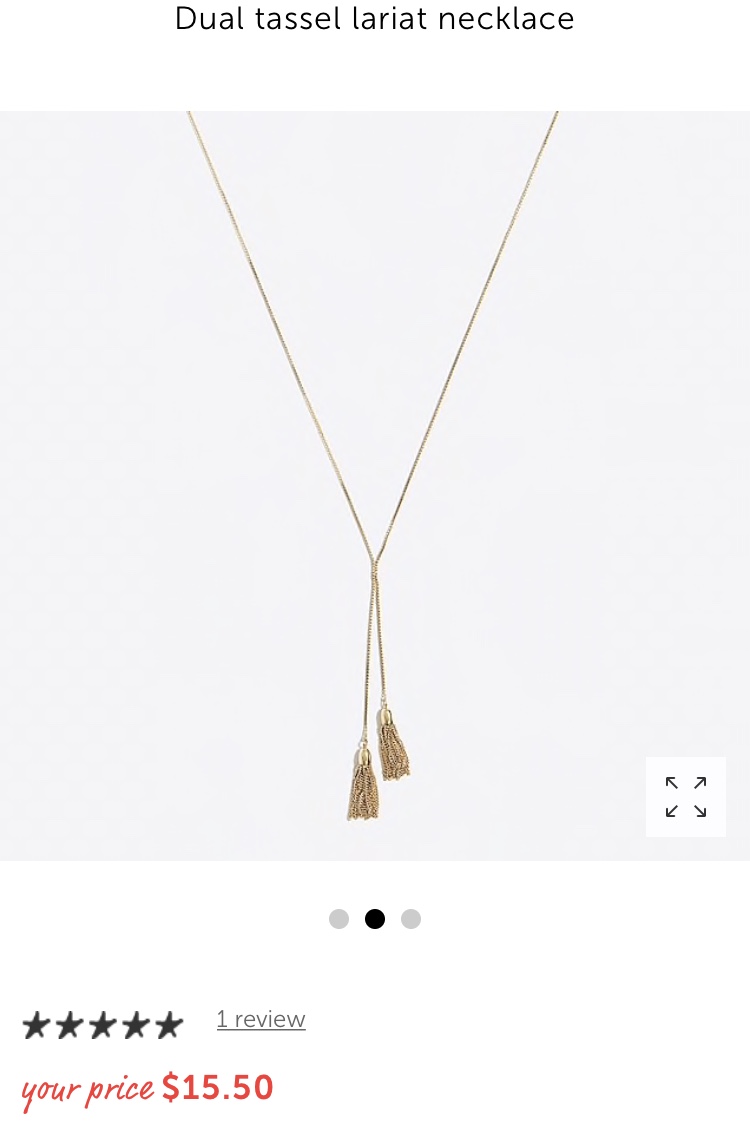Open the 1 review link
This screenshot has width=750, height=1122.
point(261,1019)
